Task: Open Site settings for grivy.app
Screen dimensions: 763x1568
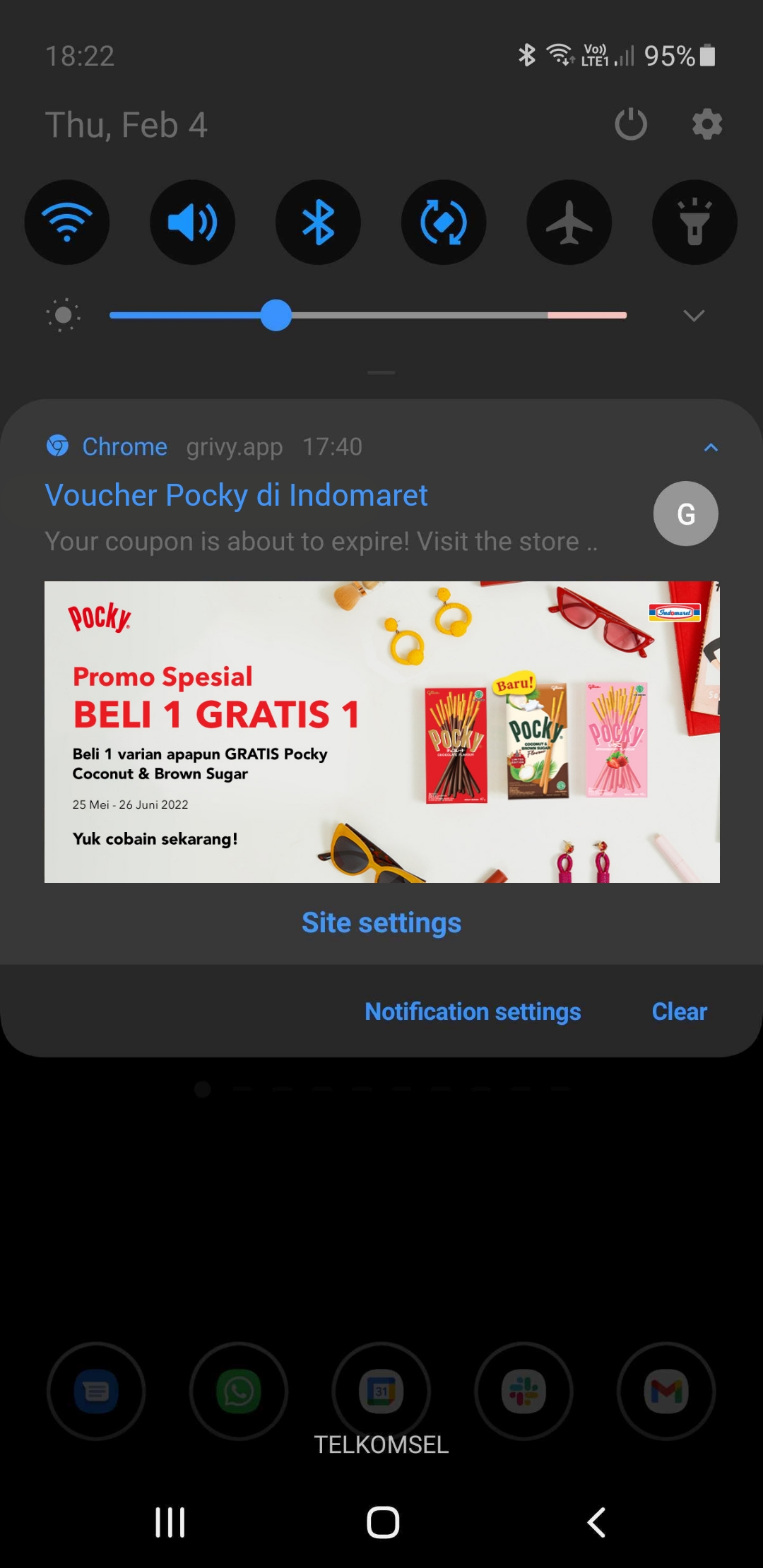Action: (381, 922)
